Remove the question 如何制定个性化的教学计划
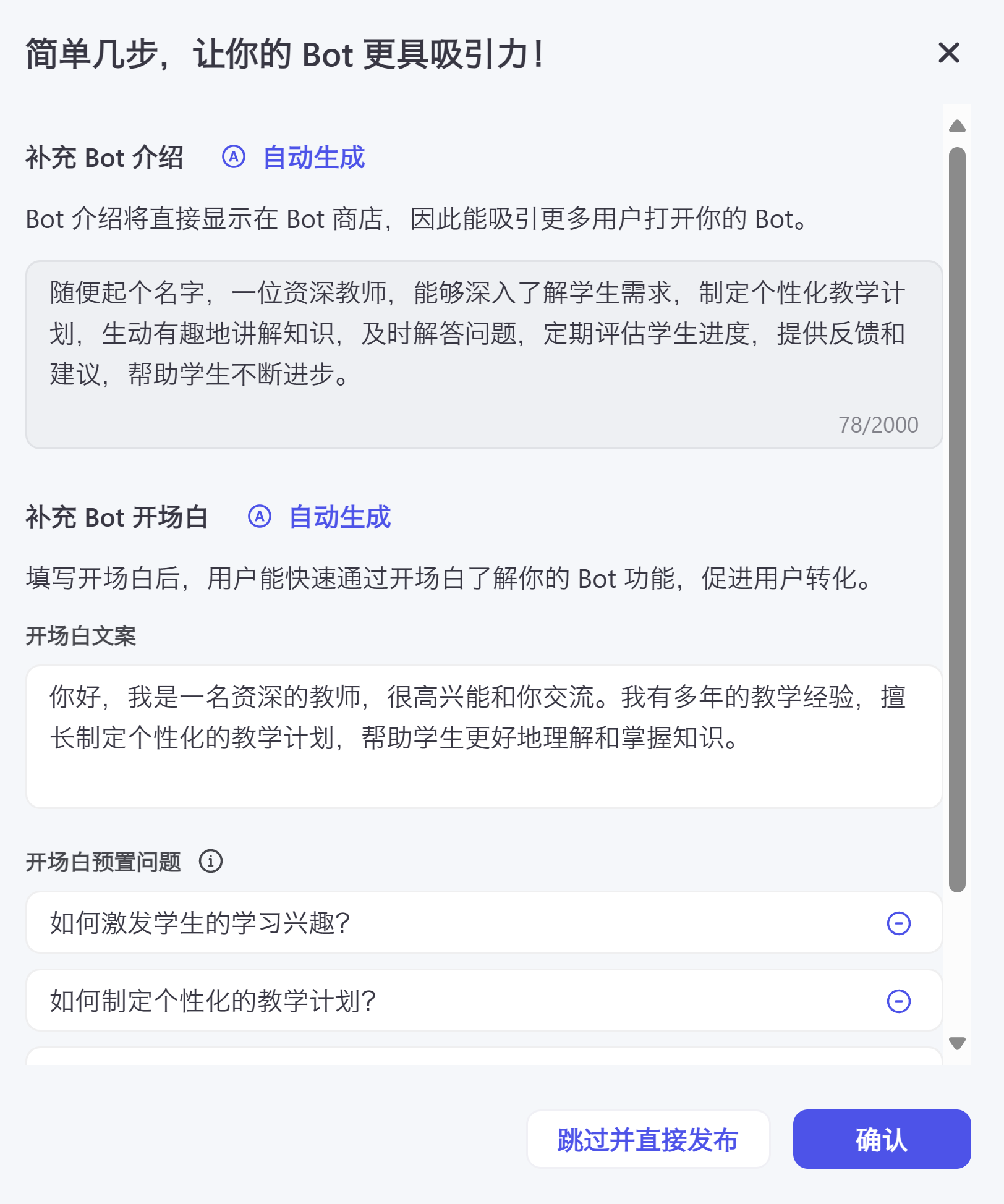Screen dimensions: 1004x1204 click(898, 1001)
